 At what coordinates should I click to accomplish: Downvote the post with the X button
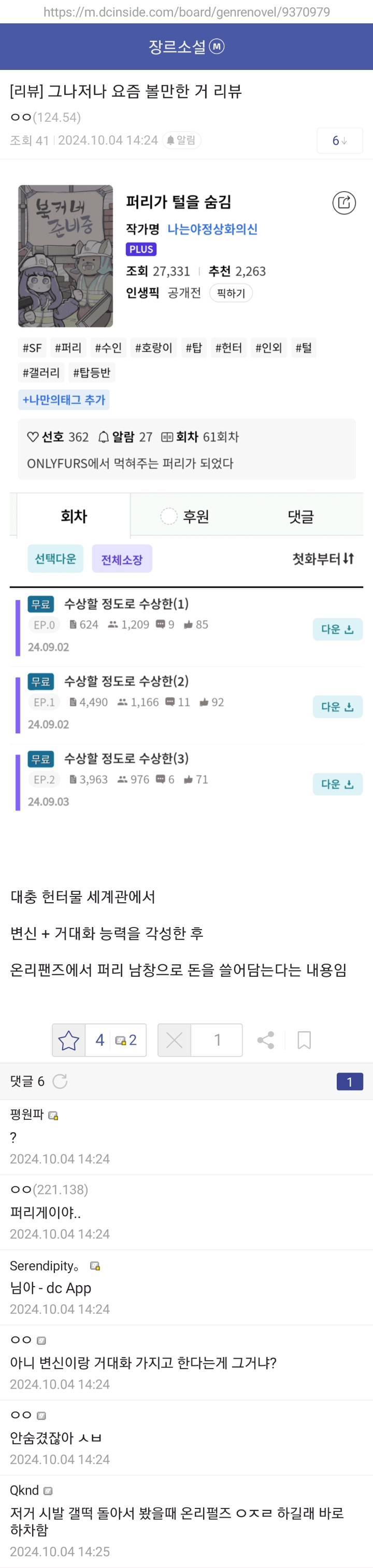pyautogui.click(x=175, y=1039)
